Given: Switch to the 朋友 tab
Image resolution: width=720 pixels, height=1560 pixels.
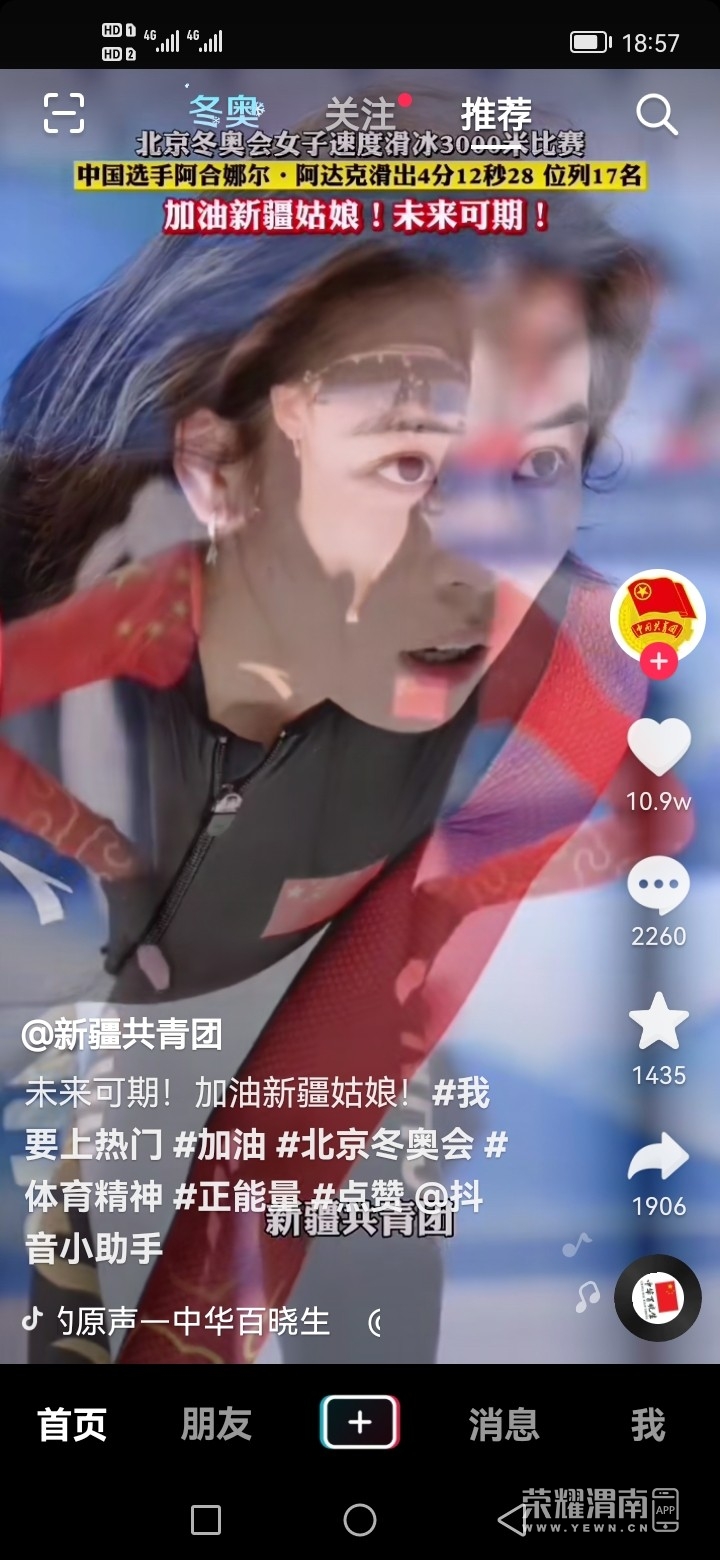Looking at the screenshot, I should tap(216, 1424).
